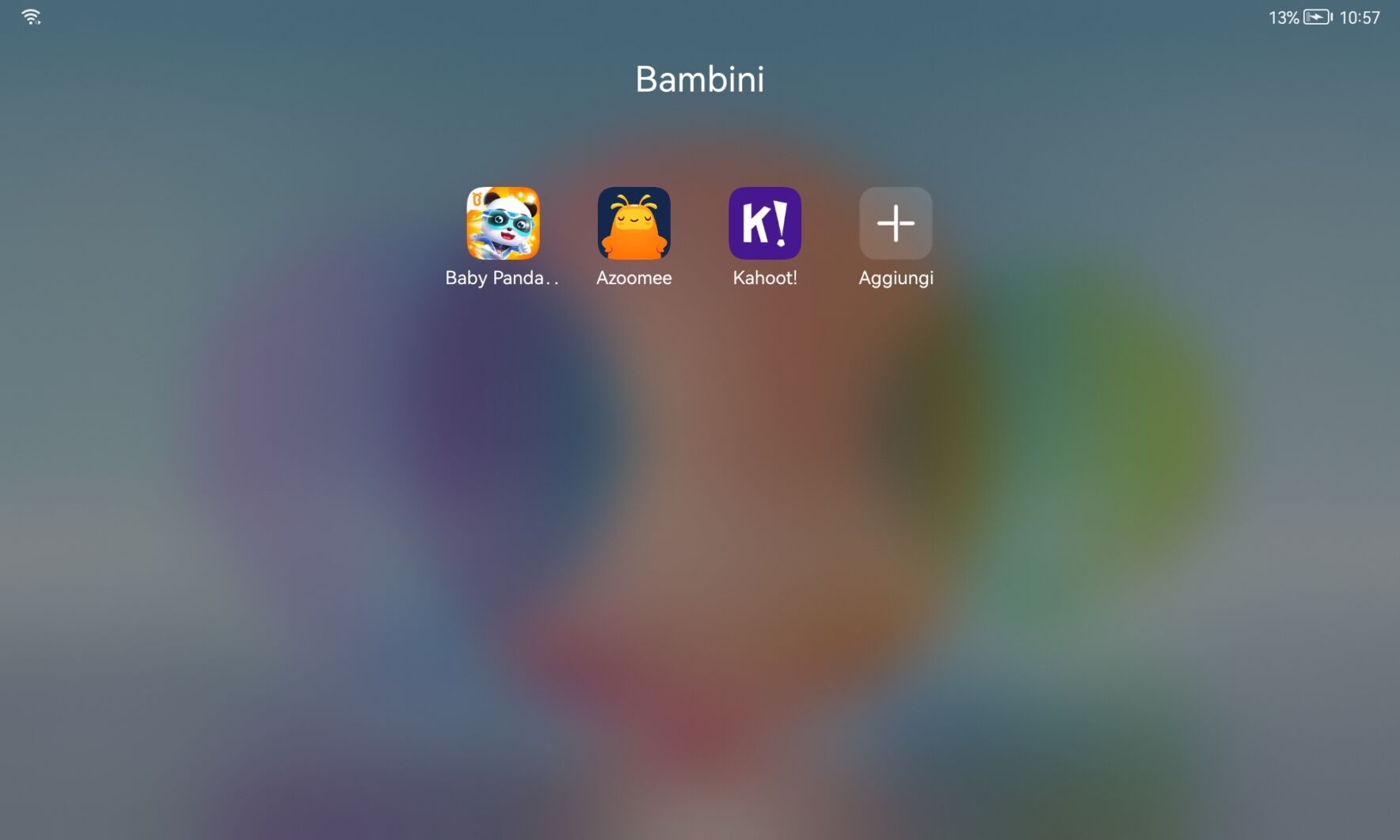Launch the Azoomee app

point(633,223)
